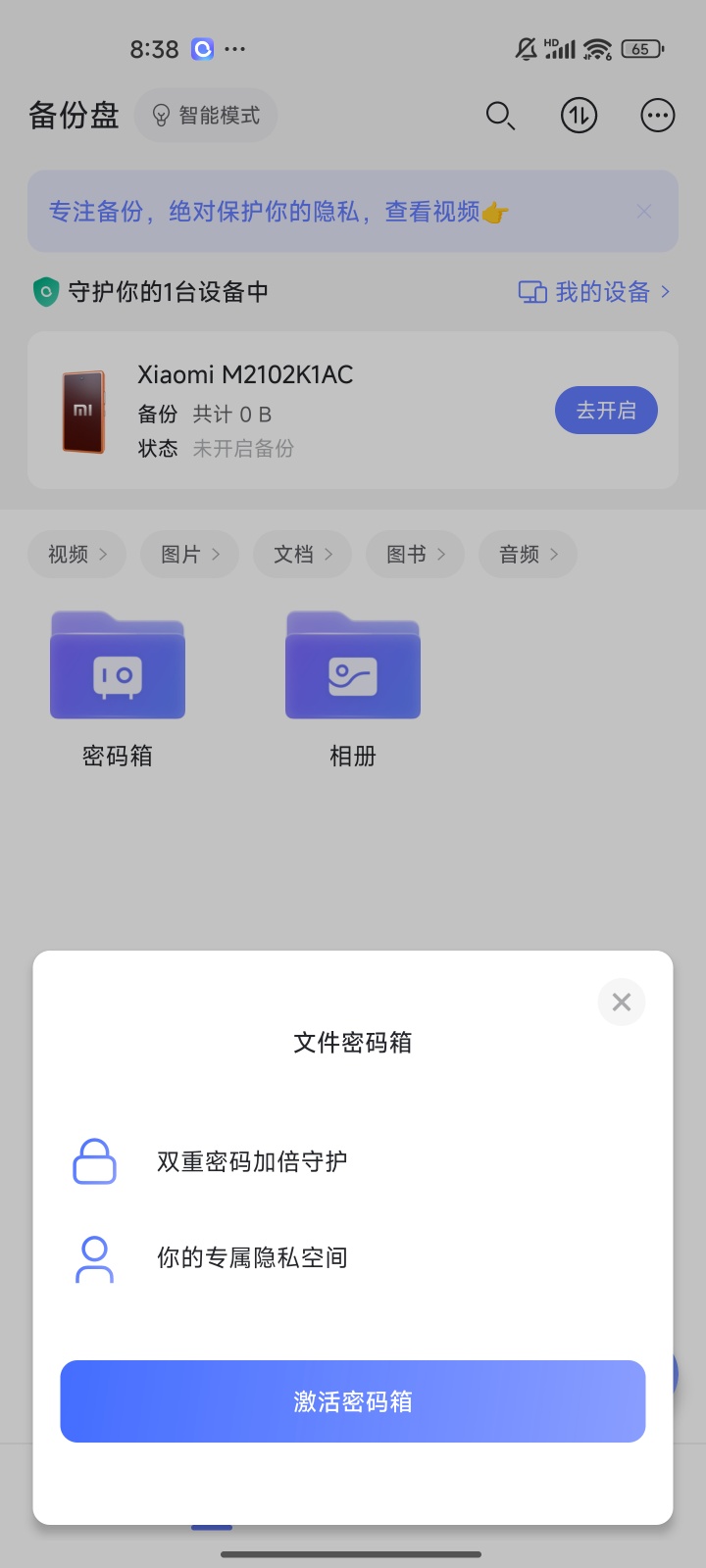Select the 图书 category chip
The height and width of the screenshot is (1568, 706).
click(416, 554)
